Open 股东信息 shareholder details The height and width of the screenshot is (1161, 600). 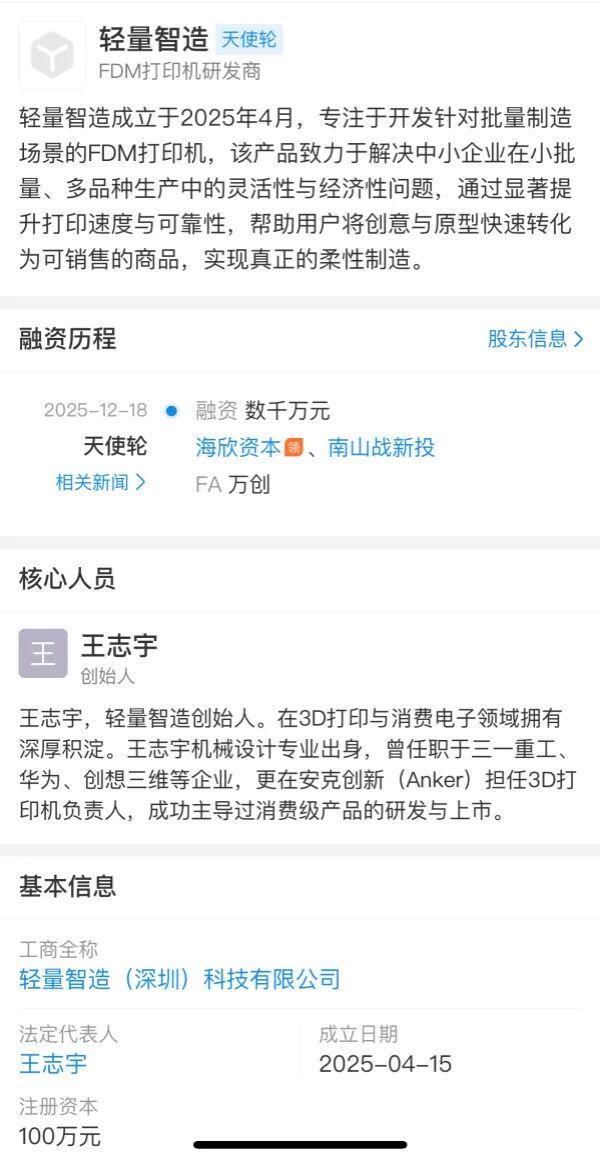click(535, 339)
